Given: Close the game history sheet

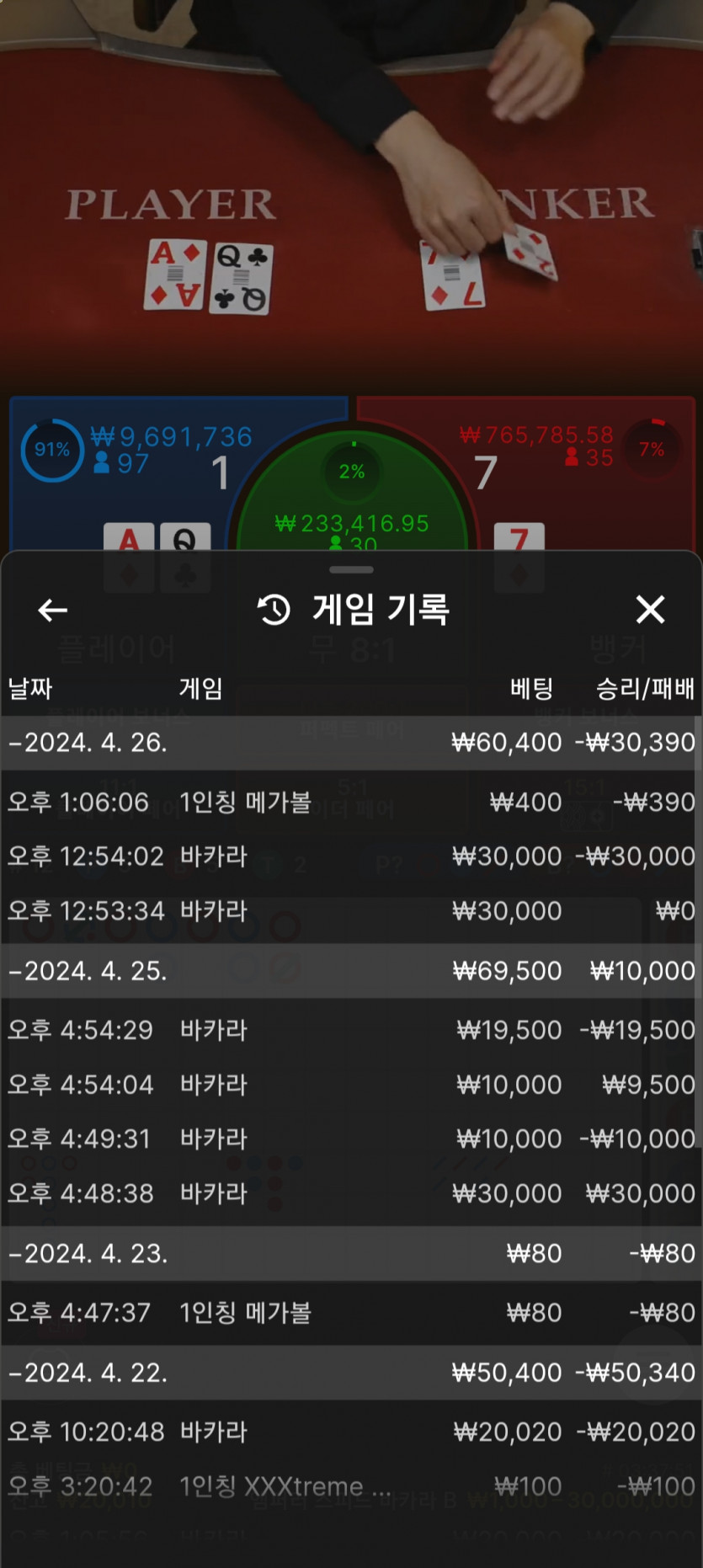Looking at the screenshot, I should [x=650, y=610].
